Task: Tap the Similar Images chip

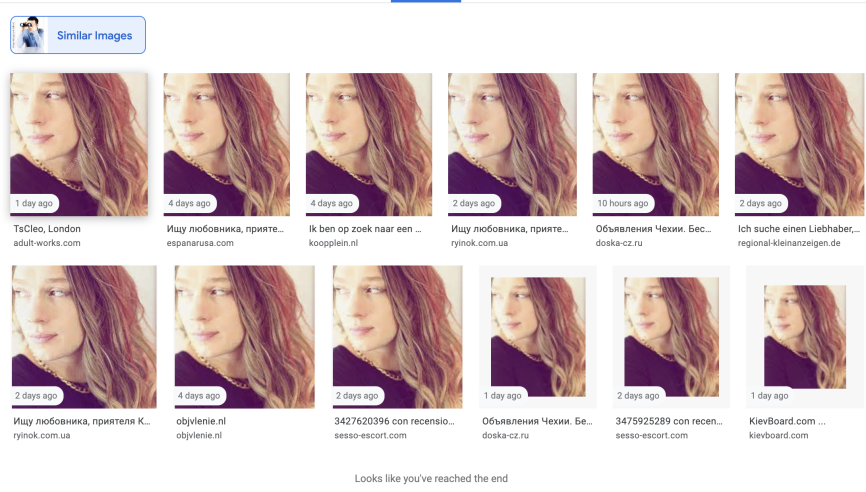Action: tap(78, 35)
